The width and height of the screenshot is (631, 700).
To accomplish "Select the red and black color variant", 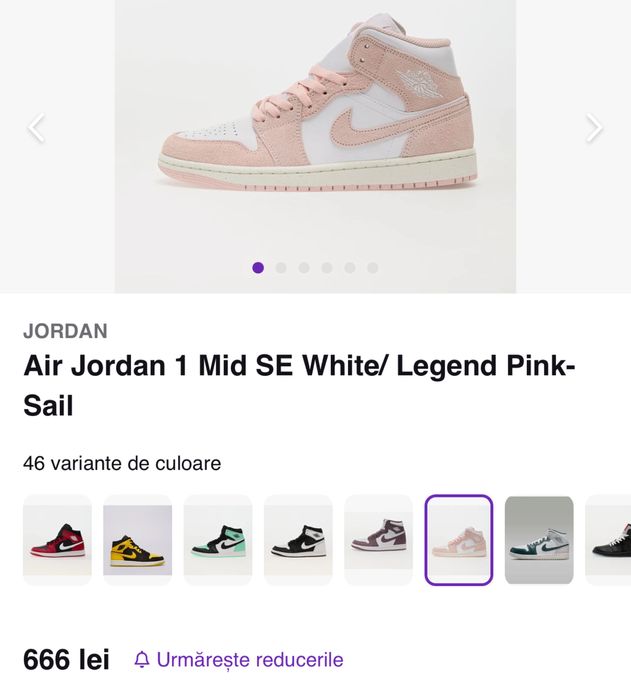I will coord(57,540).
